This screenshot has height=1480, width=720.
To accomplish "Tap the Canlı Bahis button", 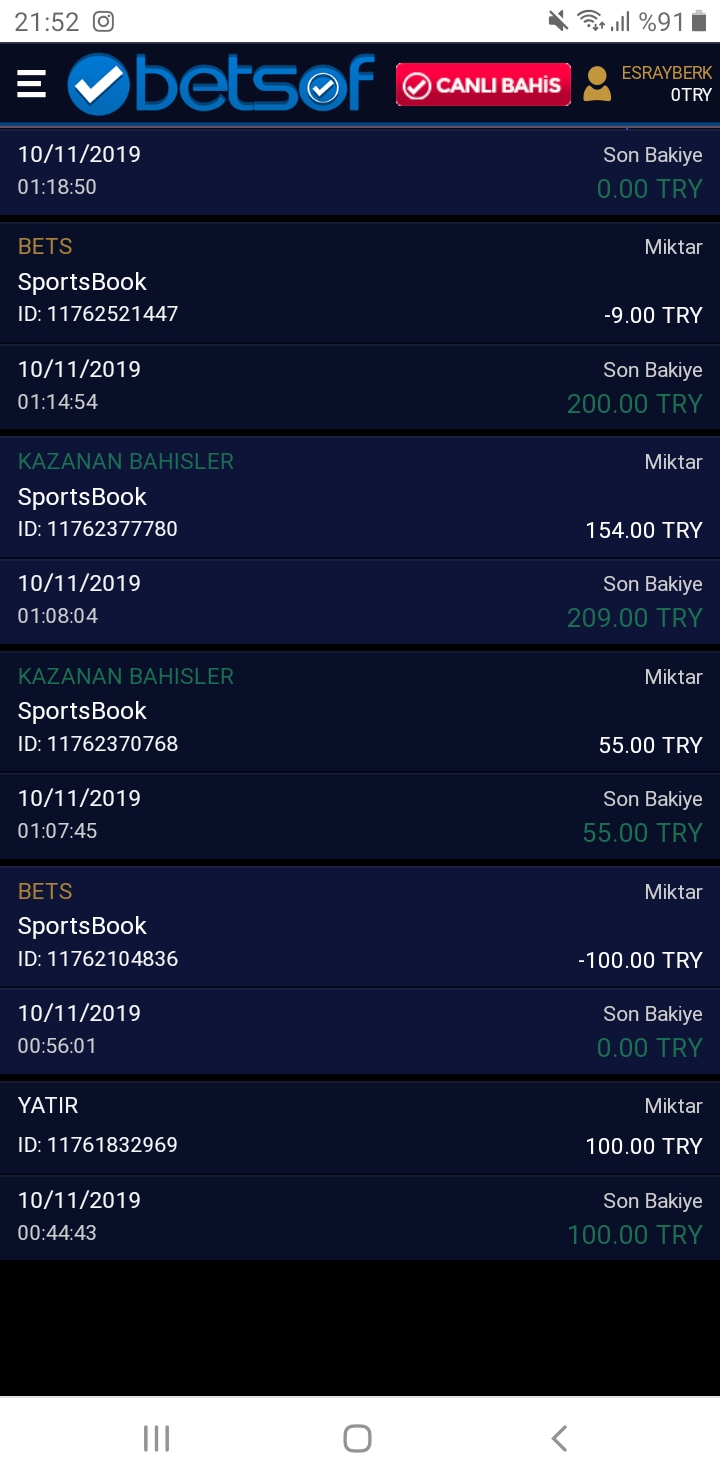I will 483,85.
